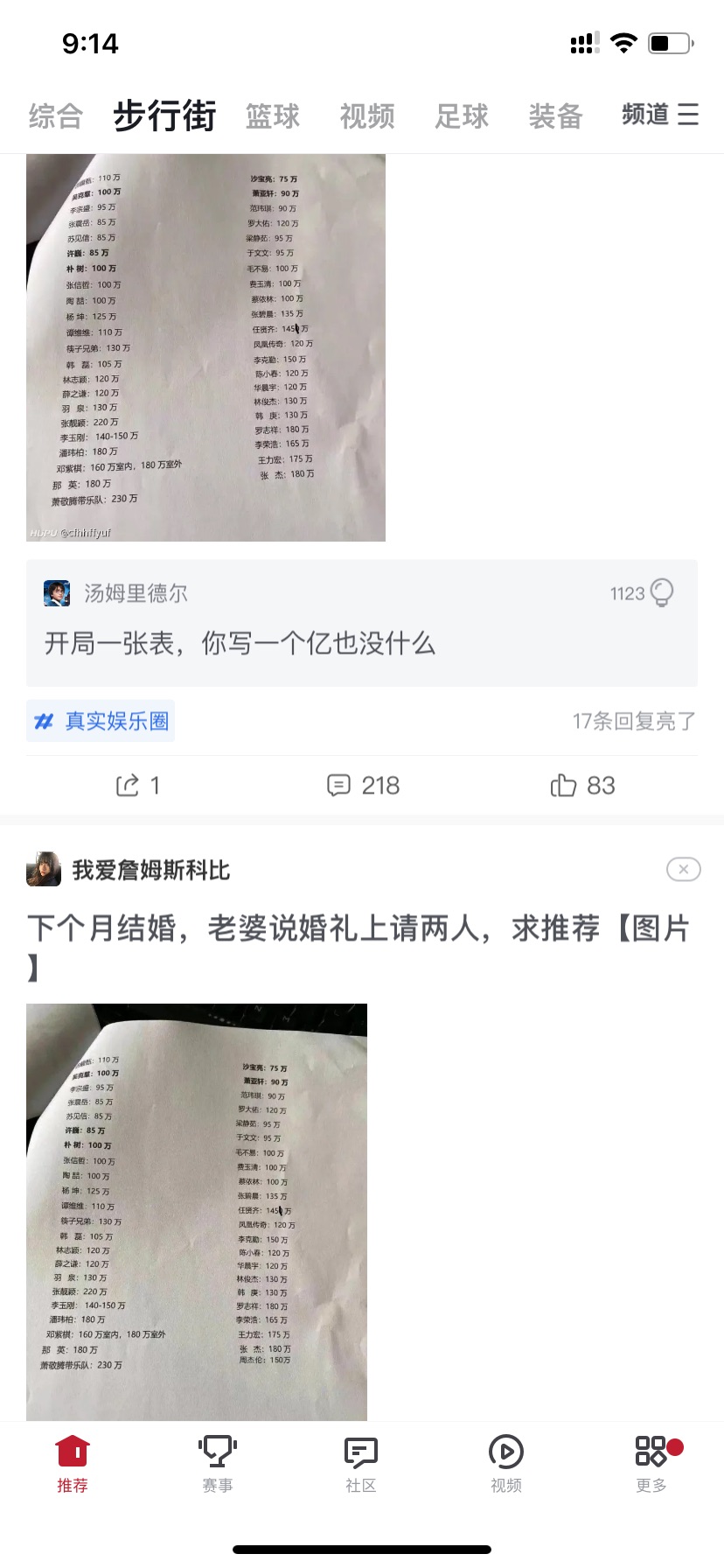The width and height of the screenshot is (724, 1568).
Task: View the price list image in first post
Action: coord(205,347)
